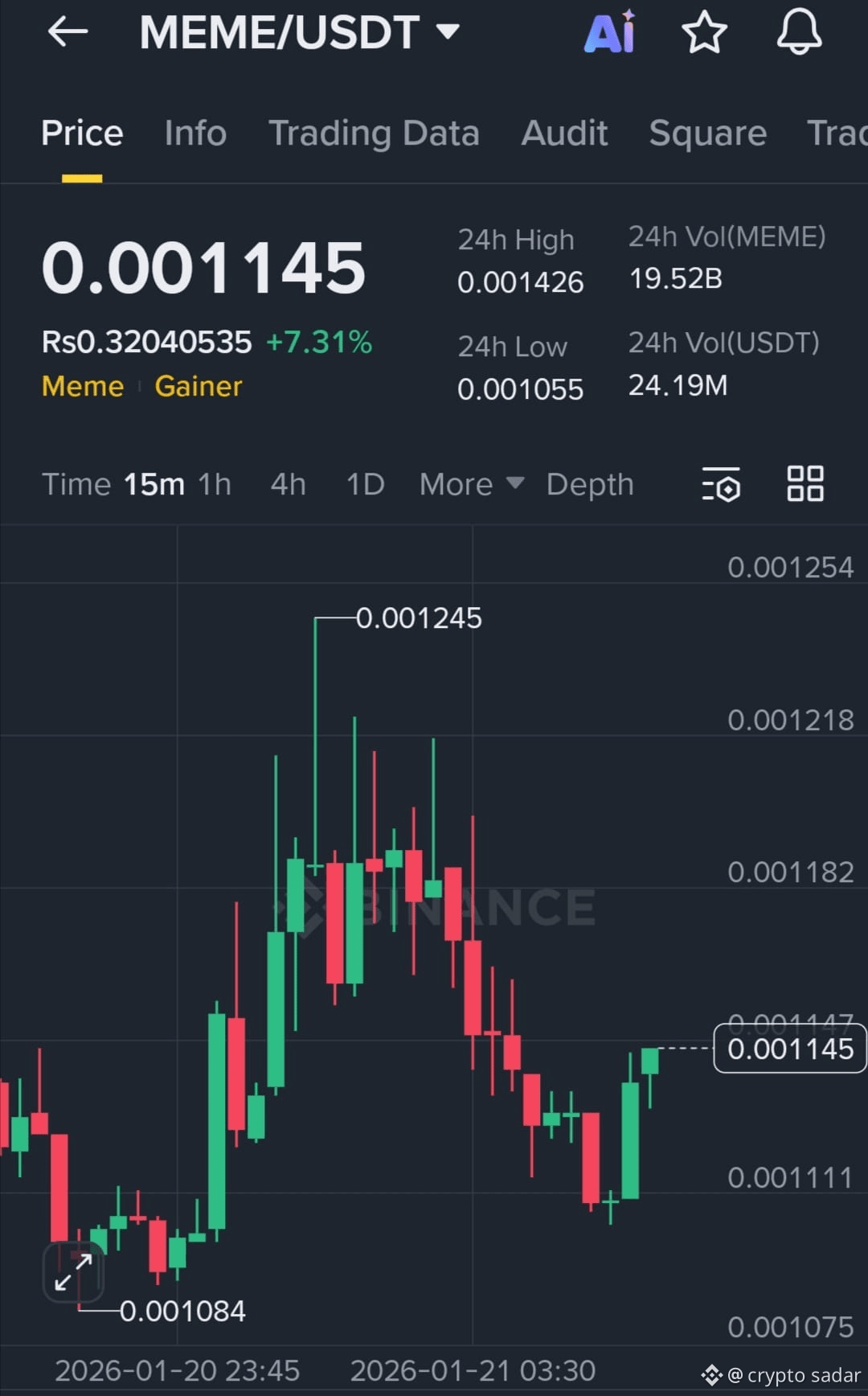Screen dimensions: 868x1396
Task: Expand the More intervals dropdown
Action: pyautogui.click(x=471, y=485)
